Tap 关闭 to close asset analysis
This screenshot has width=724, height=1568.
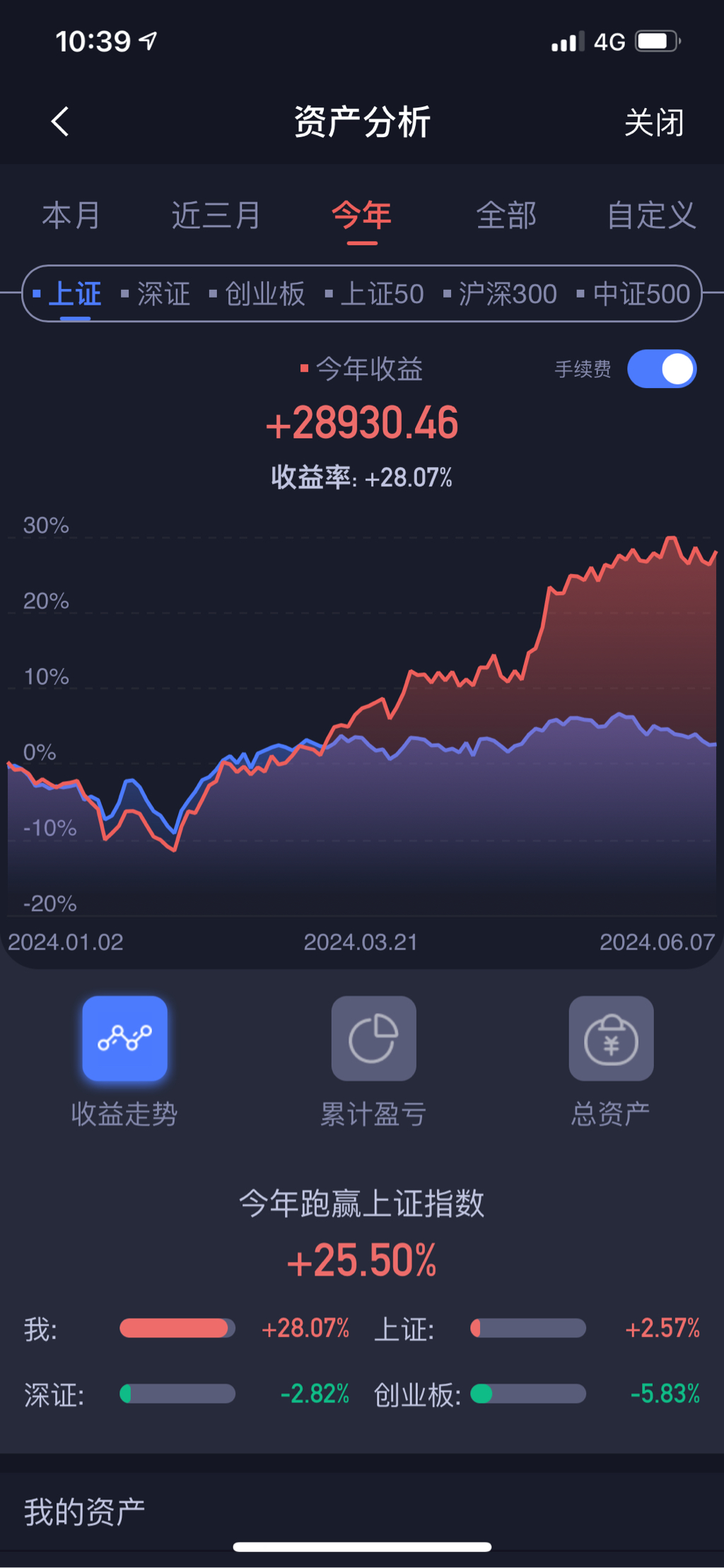coord(653,123)
